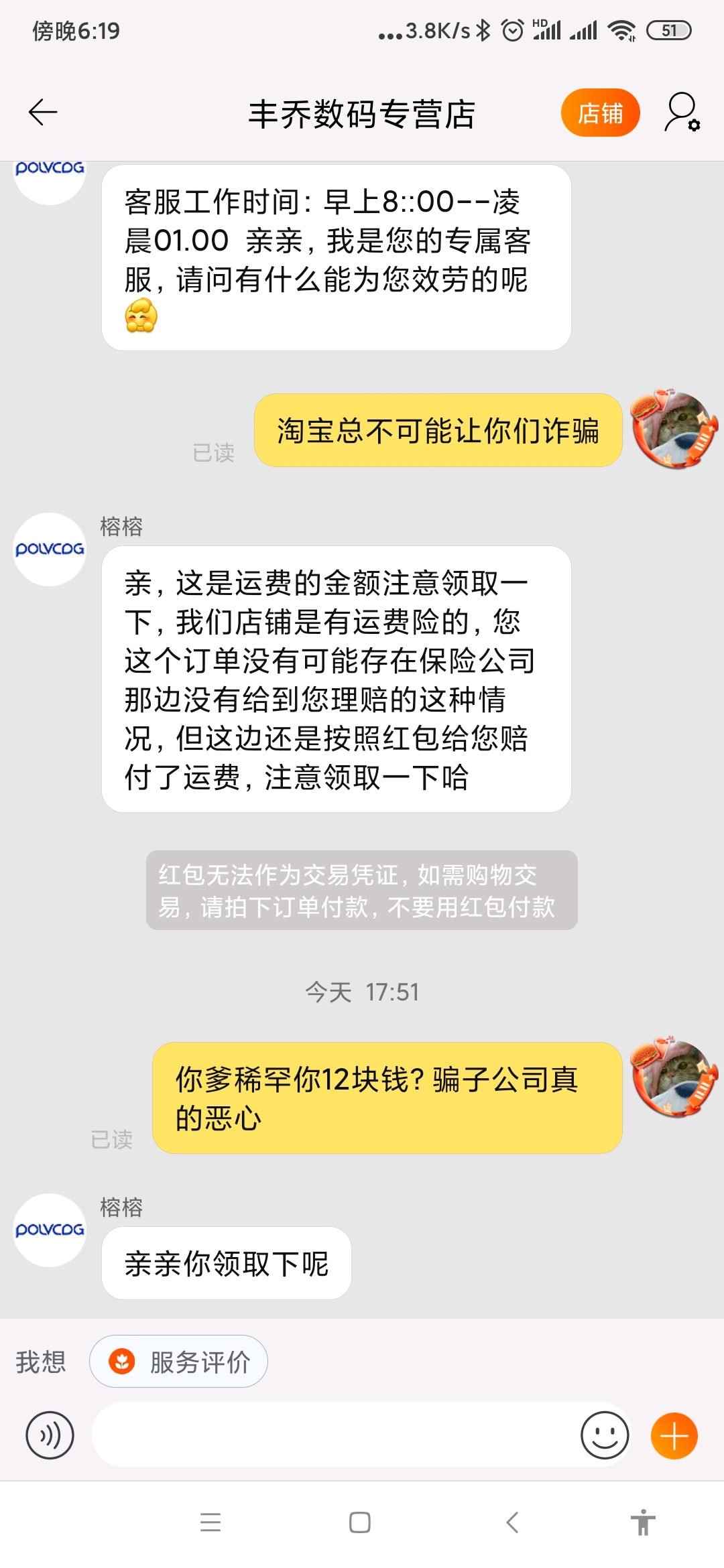The width and height of the screenshot is (724, 1568).
Task: Open the orange plus attachment menu
Action: click(674, 1435)
